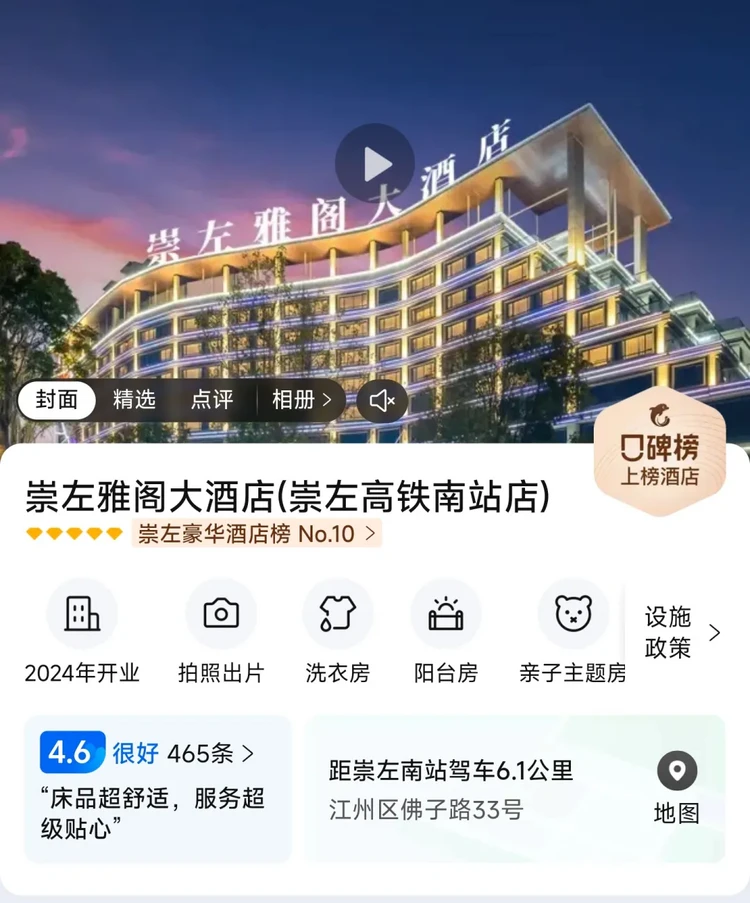Play the hotel cover video
This screenshot has height=903, width=750.
[375, 163]
